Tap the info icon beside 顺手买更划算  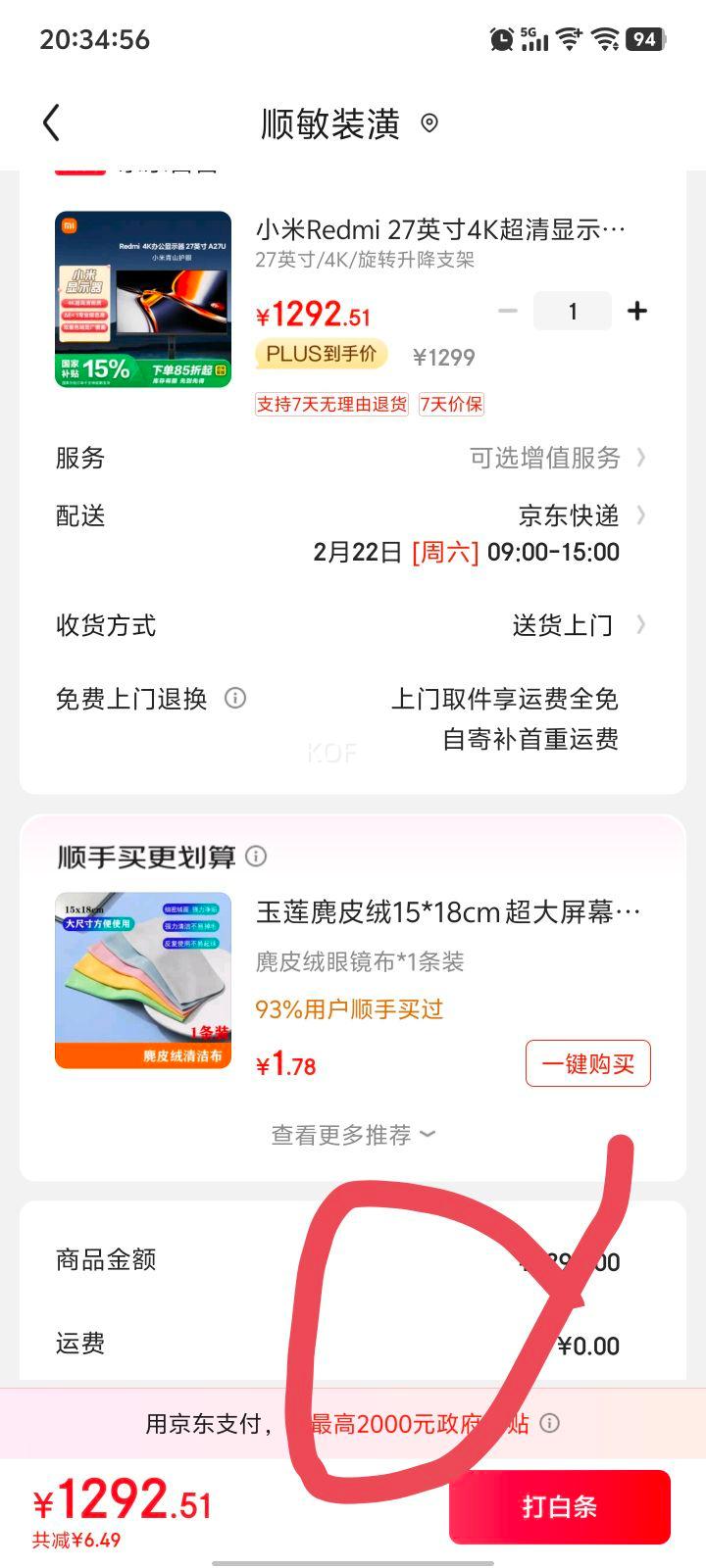click(x=256, y=857)
